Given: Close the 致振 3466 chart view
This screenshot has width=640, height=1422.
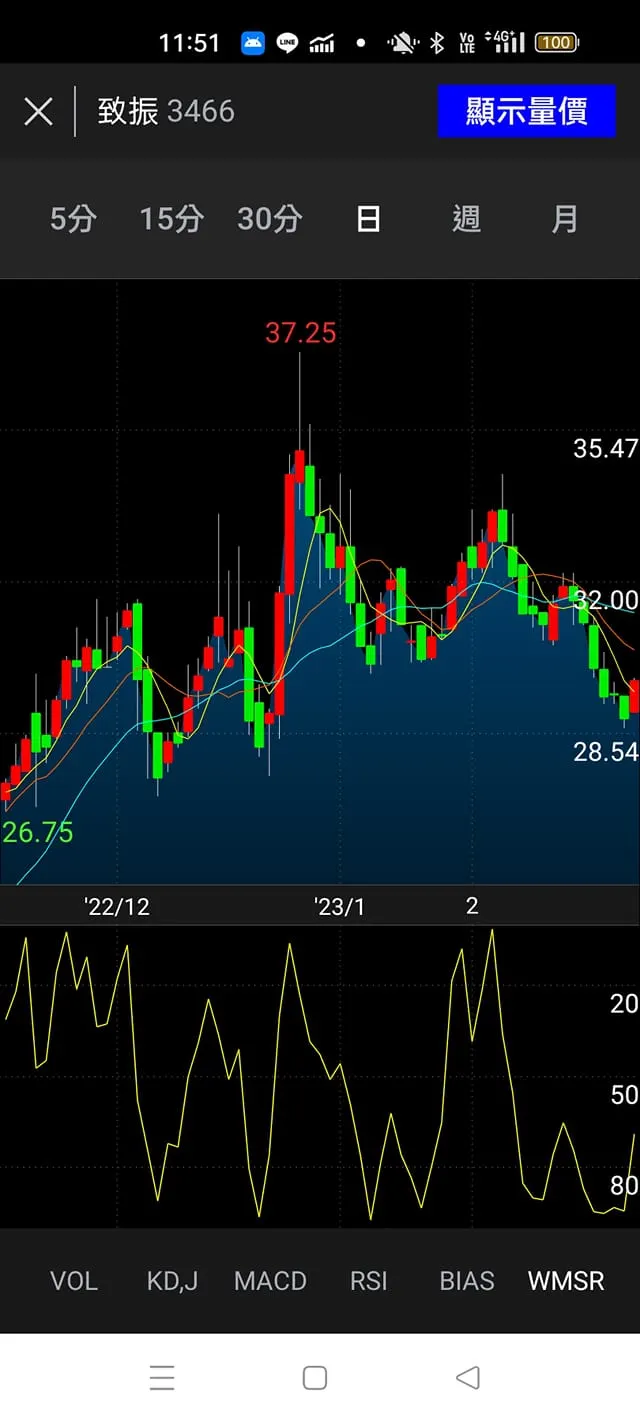Looking at the screenshot, I should click(x=38, y=111).
